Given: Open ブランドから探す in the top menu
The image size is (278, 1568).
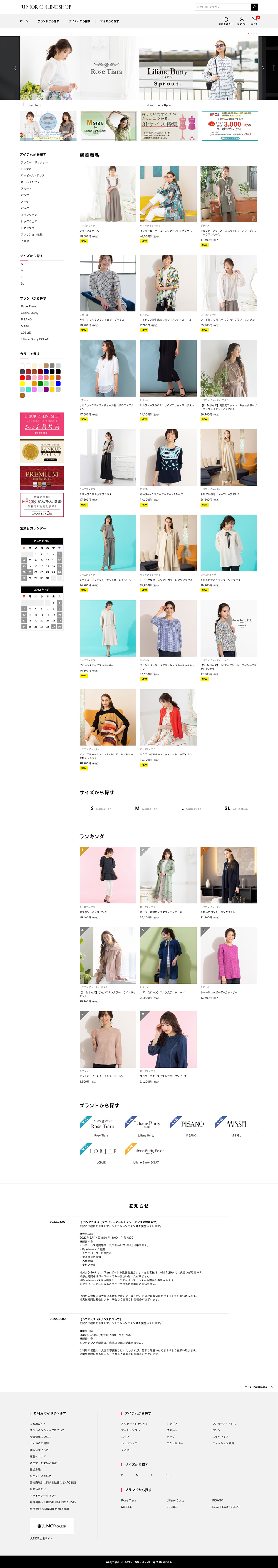Looking at the screenshot, I should pyautogui.click(x=48, y=21).
